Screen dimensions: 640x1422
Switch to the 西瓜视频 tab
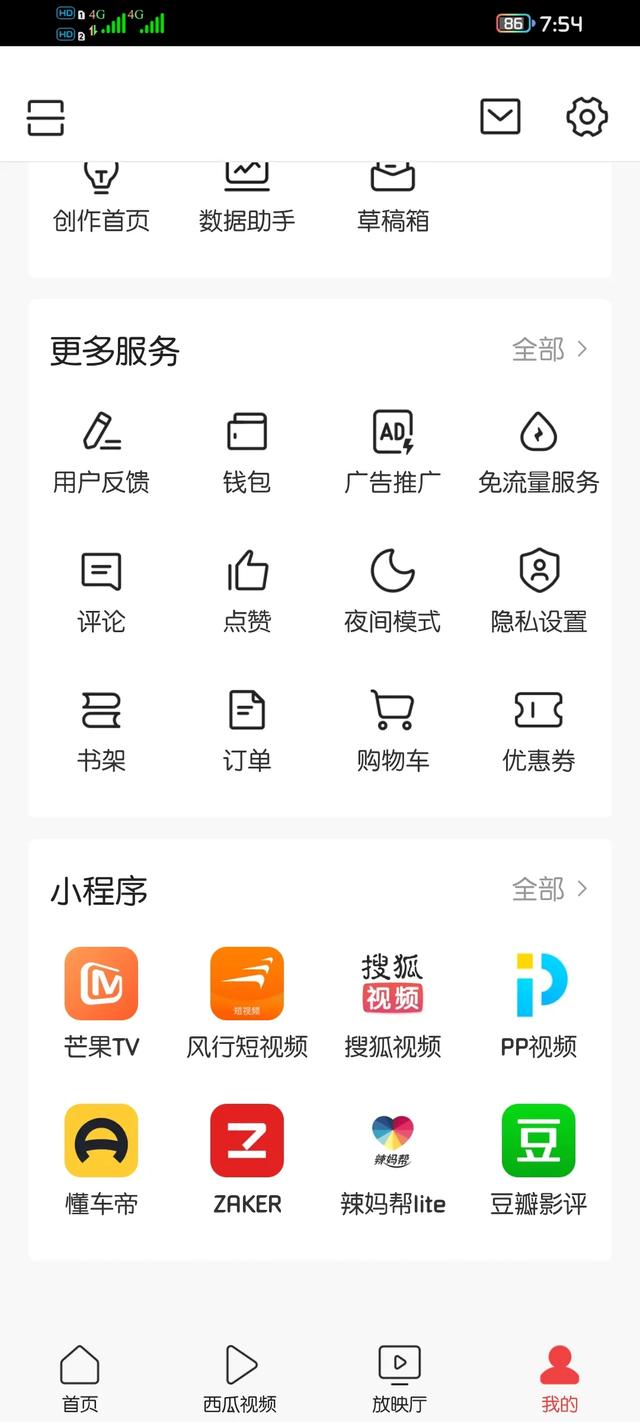[240, 1379]
